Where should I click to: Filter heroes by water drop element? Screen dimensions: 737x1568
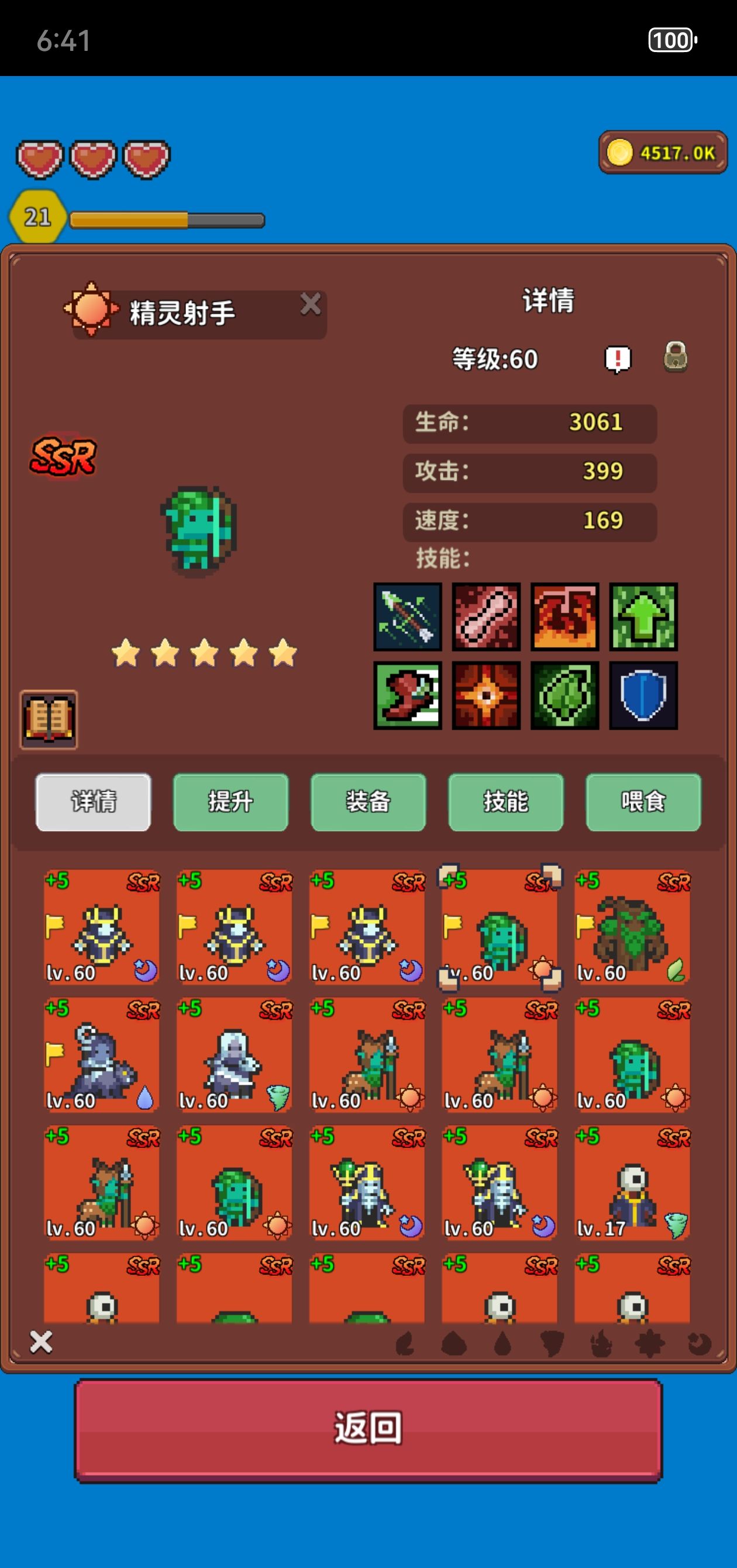(502, 1344)
